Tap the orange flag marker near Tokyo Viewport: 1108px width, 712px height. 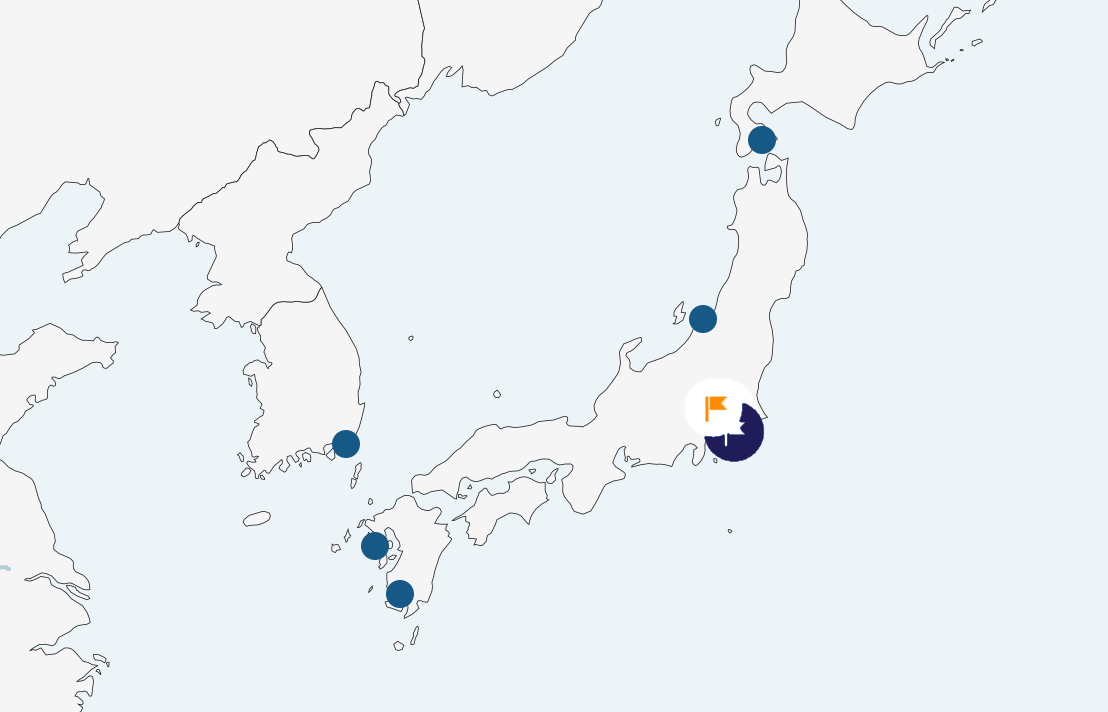pos(718,408)
